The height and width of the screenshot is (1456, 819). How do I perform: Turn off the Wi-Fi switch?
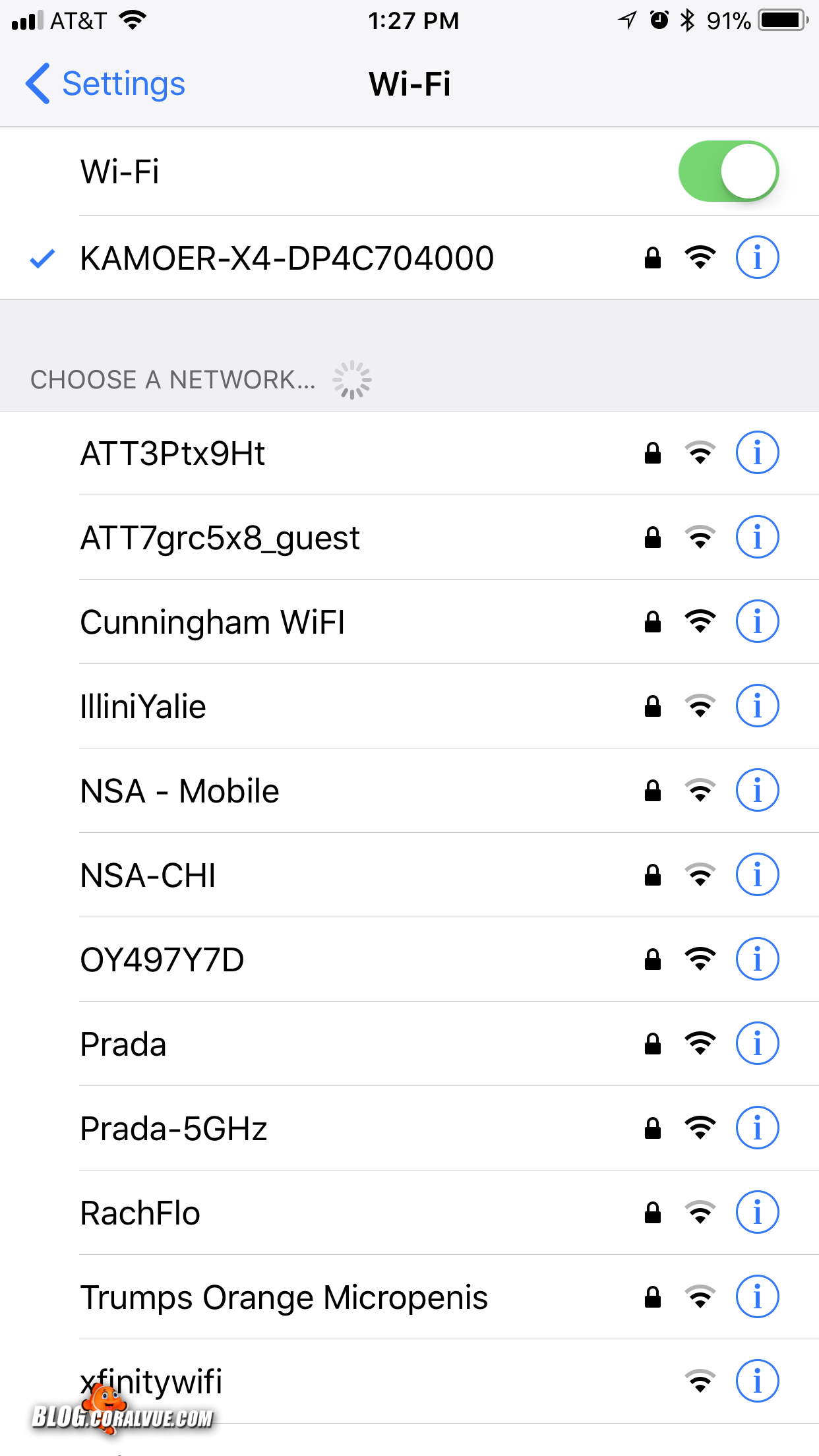click(728, 171)
